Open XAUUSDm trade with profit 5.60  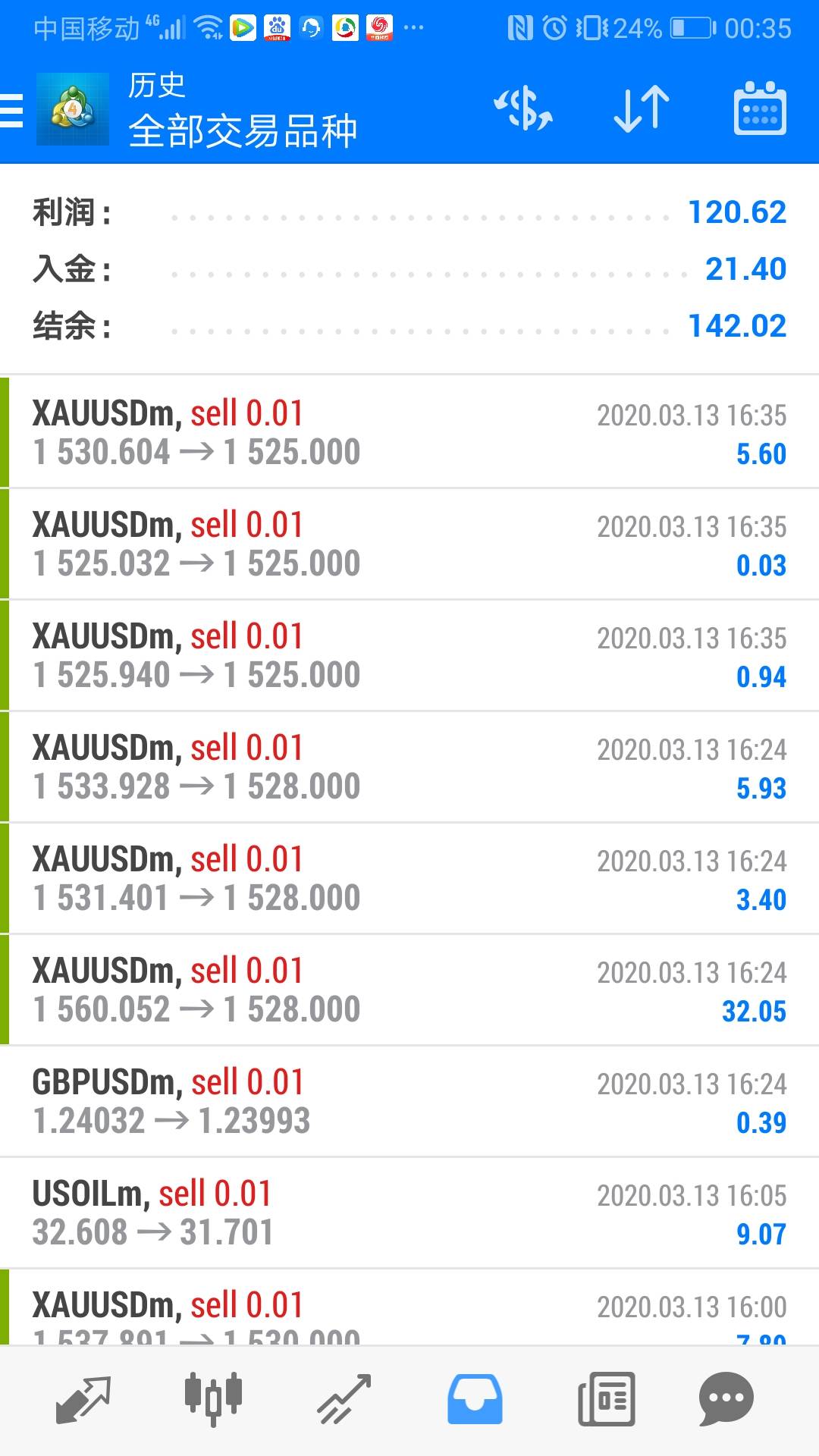pos(409,432)
